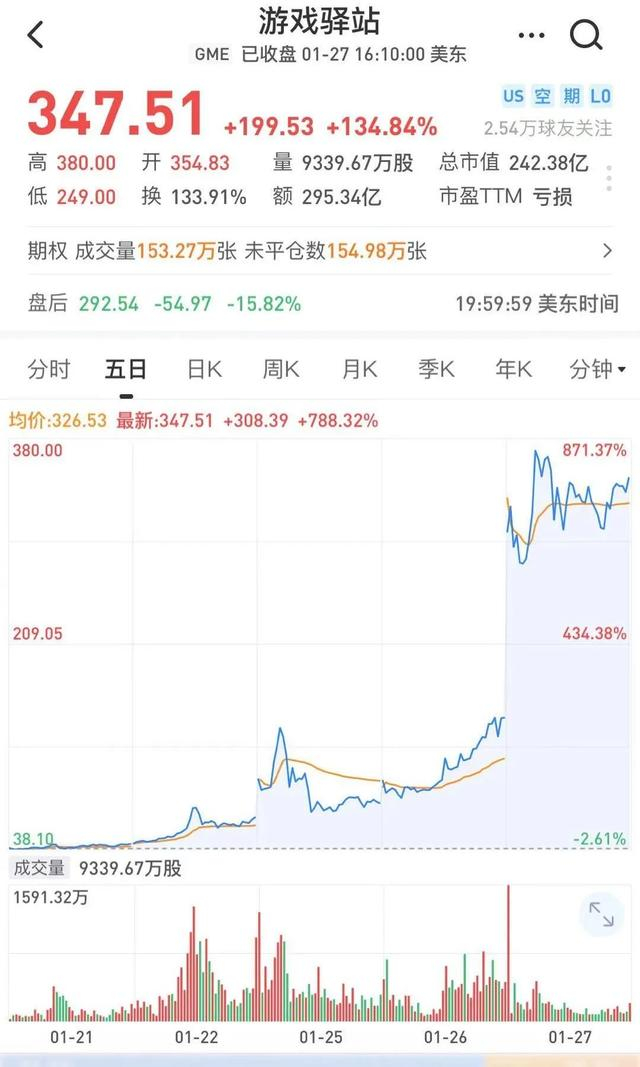Switch to the 季K quarterly chart
This screenshot has width=640, height=1067.
[x=436, y=370]
